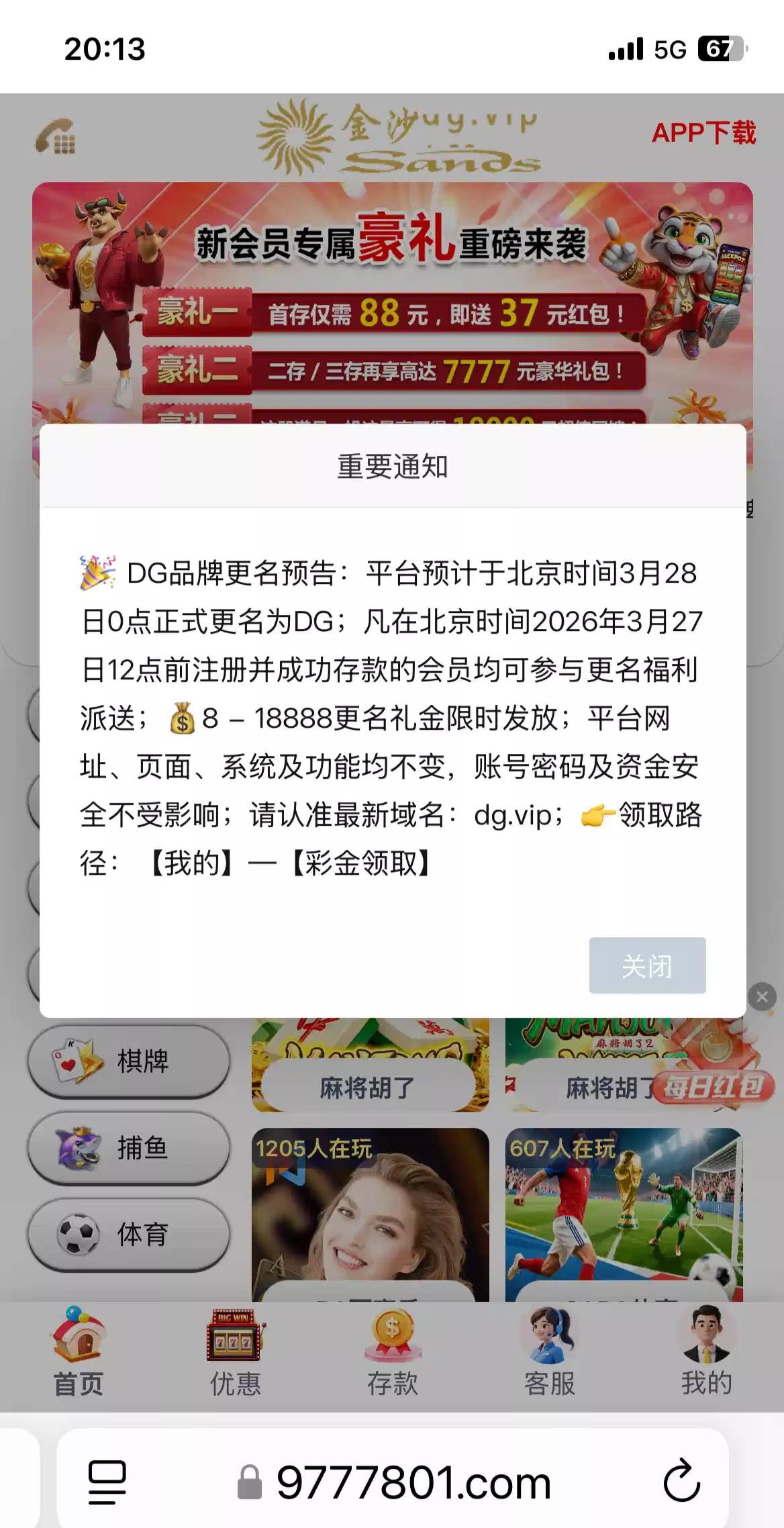The image size is (784, 1528).
Task: Open the new member 豪礼 banner
Action: click(392, 302)
